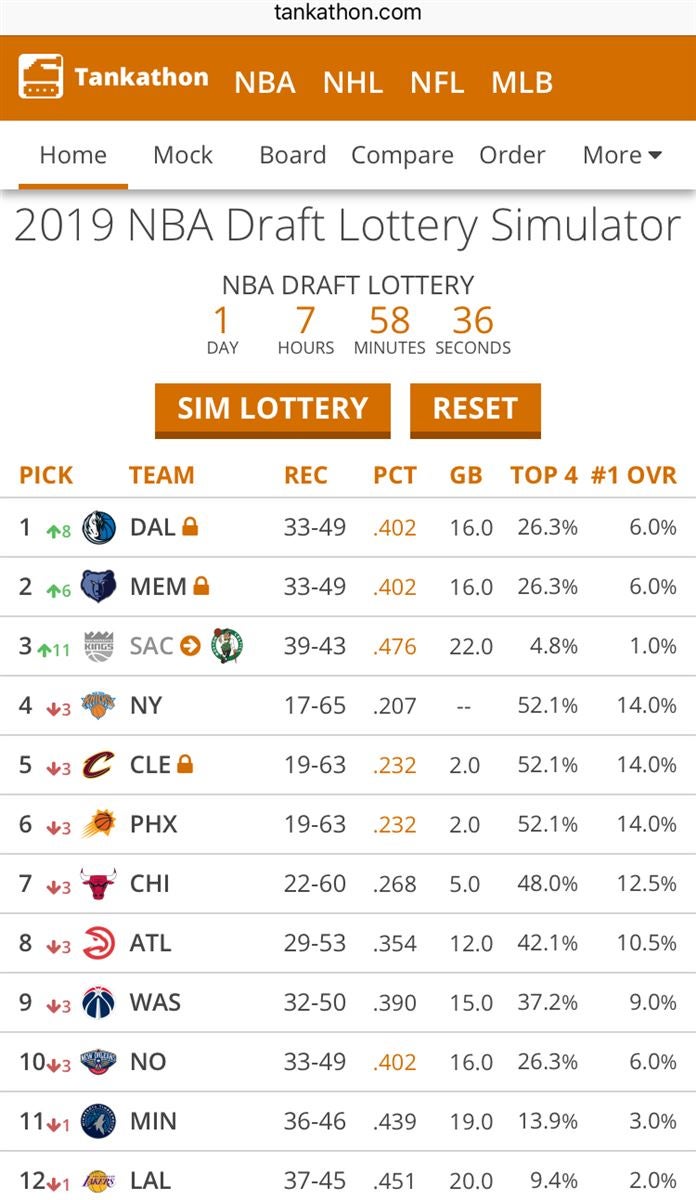
Task: Run the SIM LOTTERY button
Action: (x=273, y=409)
